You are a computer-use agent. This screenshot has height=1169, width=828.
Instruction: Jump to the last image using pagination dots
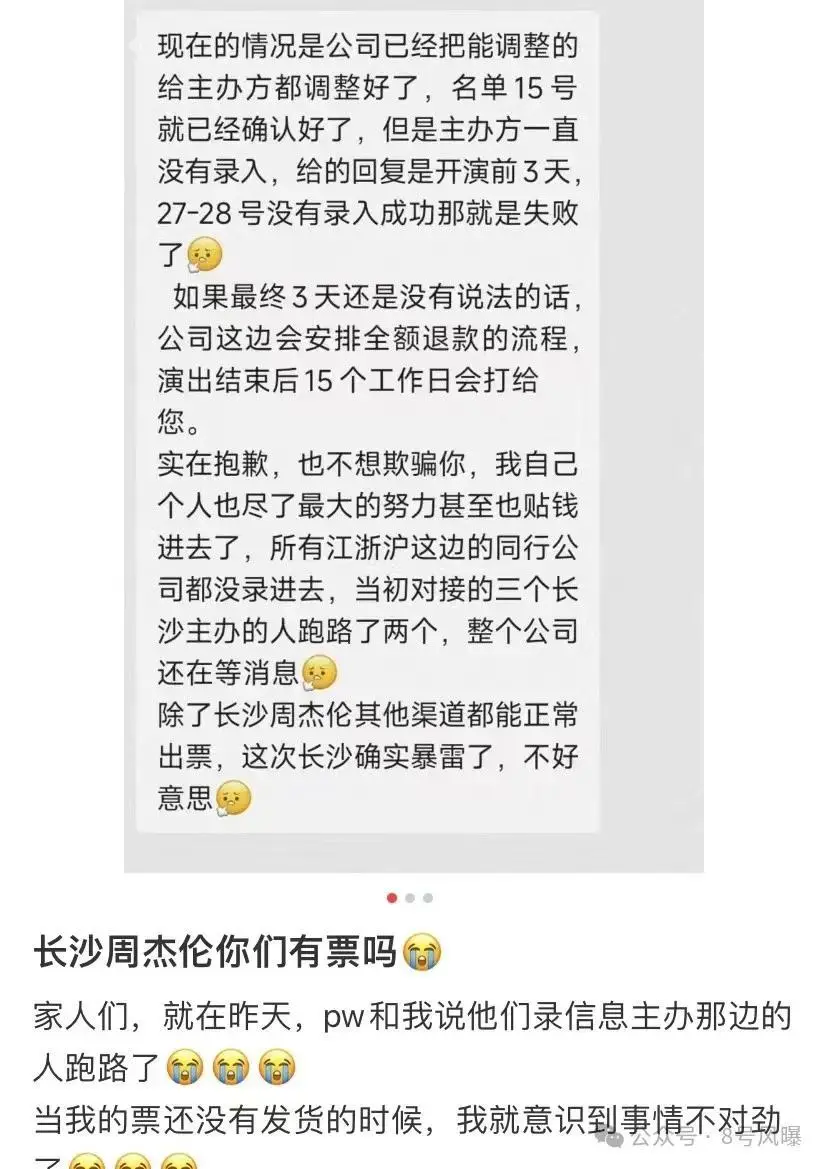pos(429,898)
